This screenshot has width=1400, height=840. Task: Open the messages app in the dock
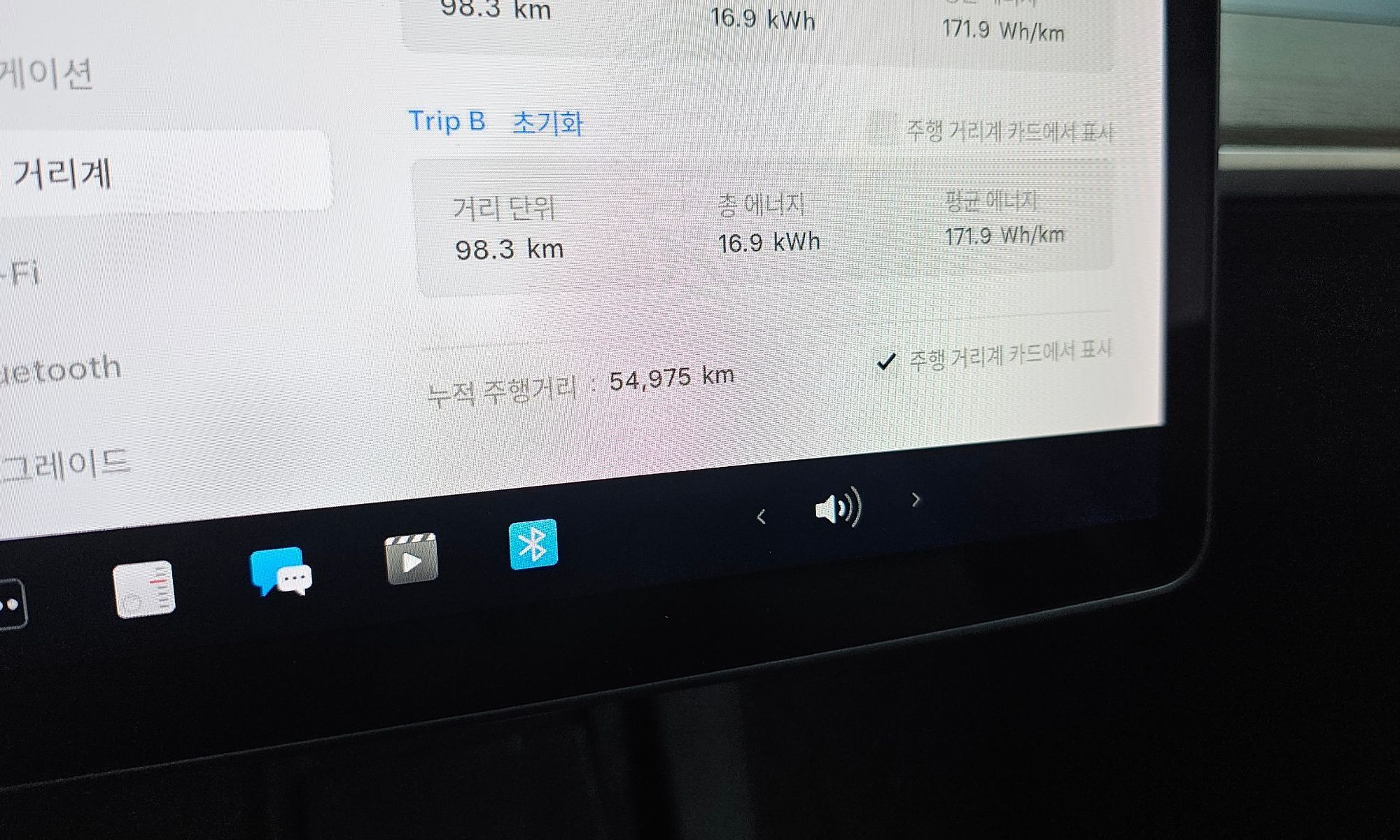pos(281,572)
